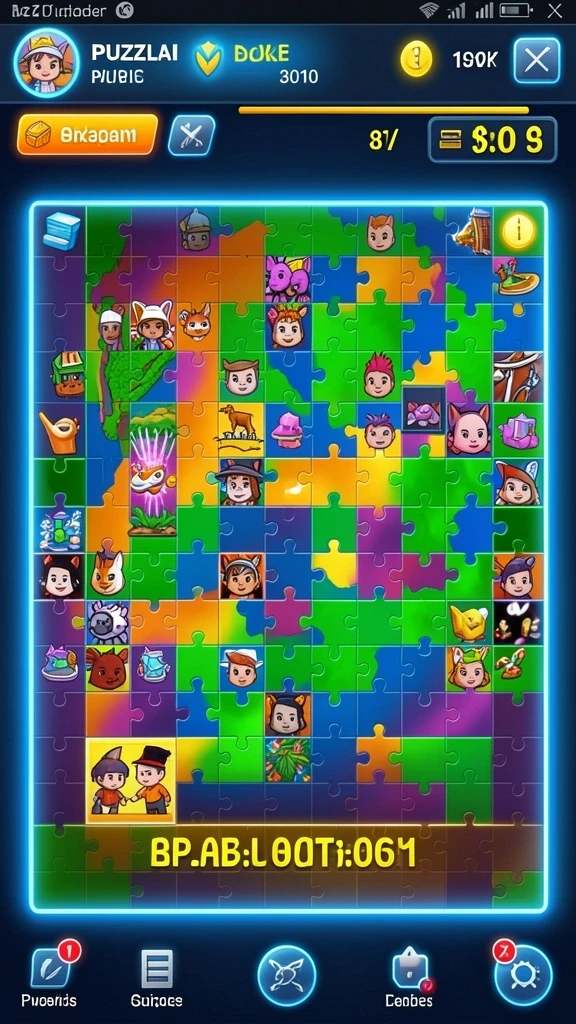The image size is (576, 1024).
Task: Open the Pivoerids tab with red badge
Action: pos(50,976)
